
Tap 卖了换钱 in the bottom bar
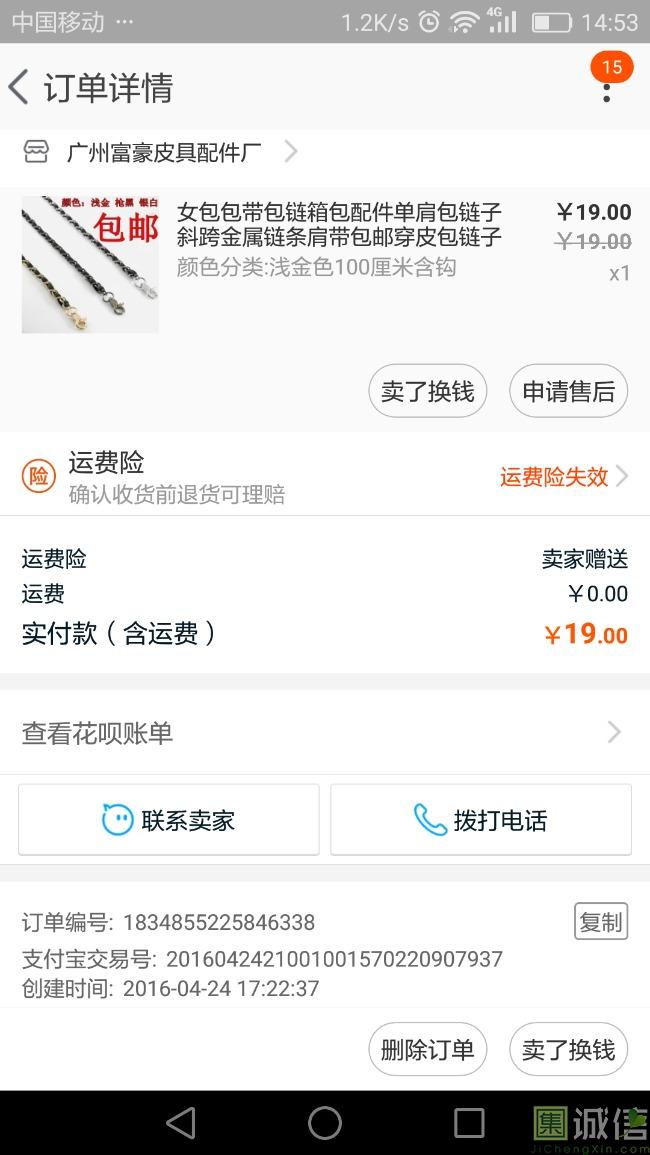point(568,1049)
